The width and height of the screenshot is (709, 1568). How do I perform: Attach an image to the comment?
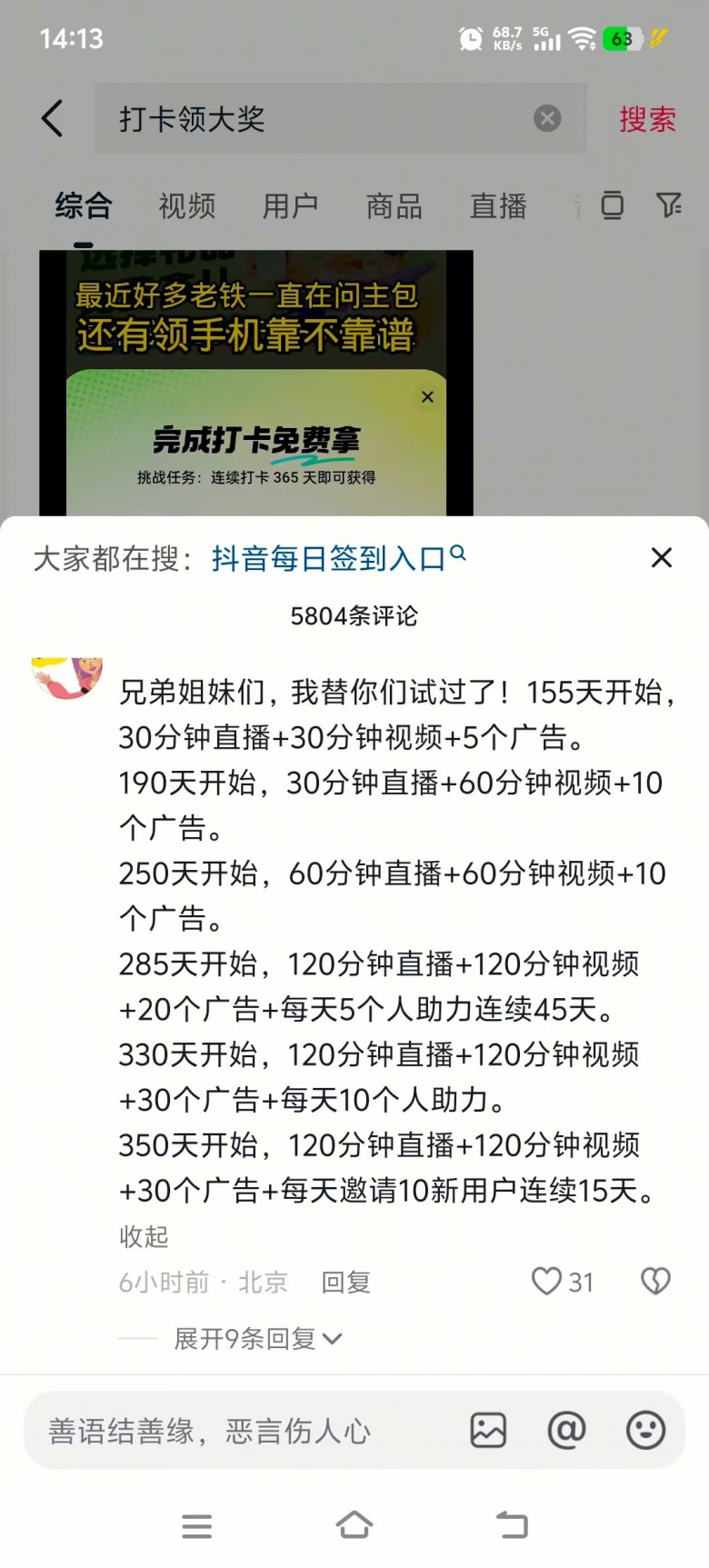(x=488, y=1431)
